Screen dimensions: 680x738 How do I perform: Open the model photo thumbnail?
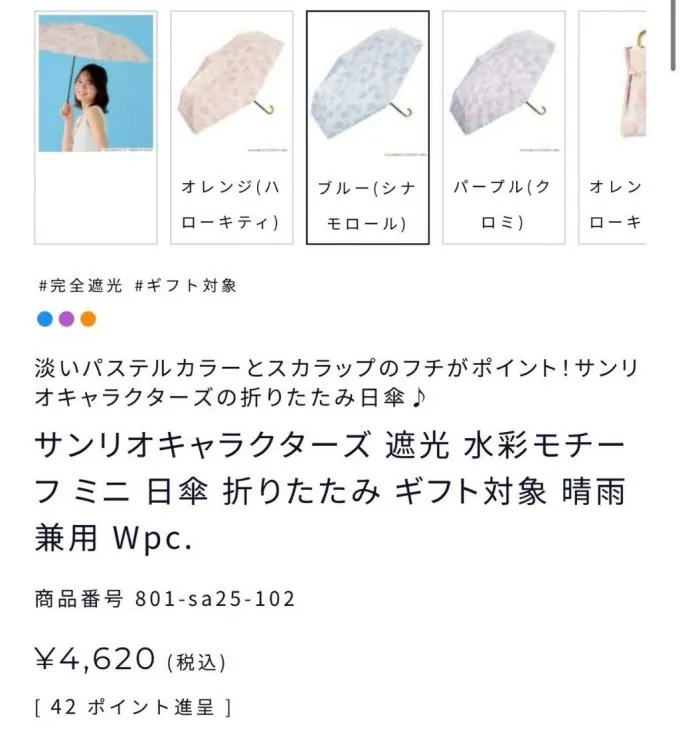[96, 128]
